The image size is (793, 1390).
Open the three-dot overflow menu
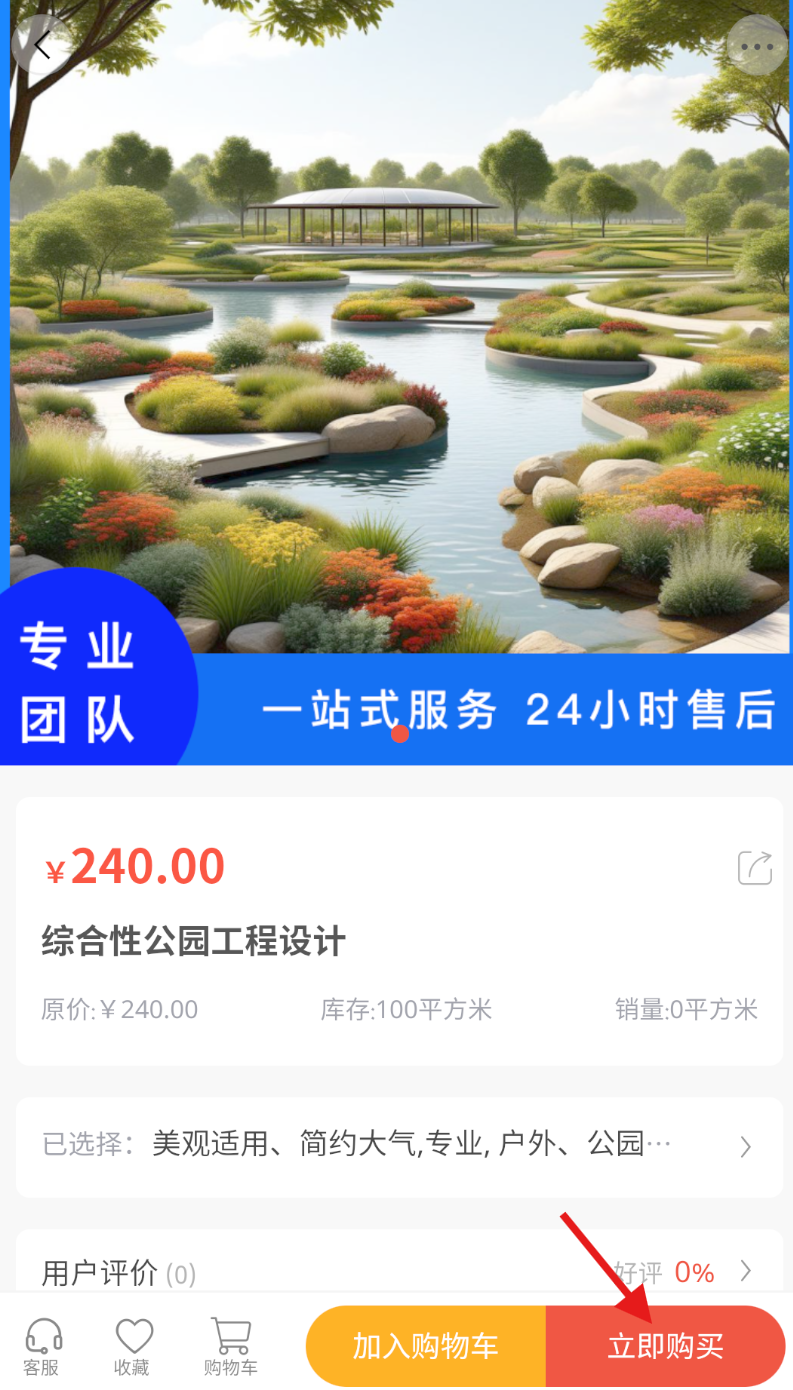pos(756,46)
